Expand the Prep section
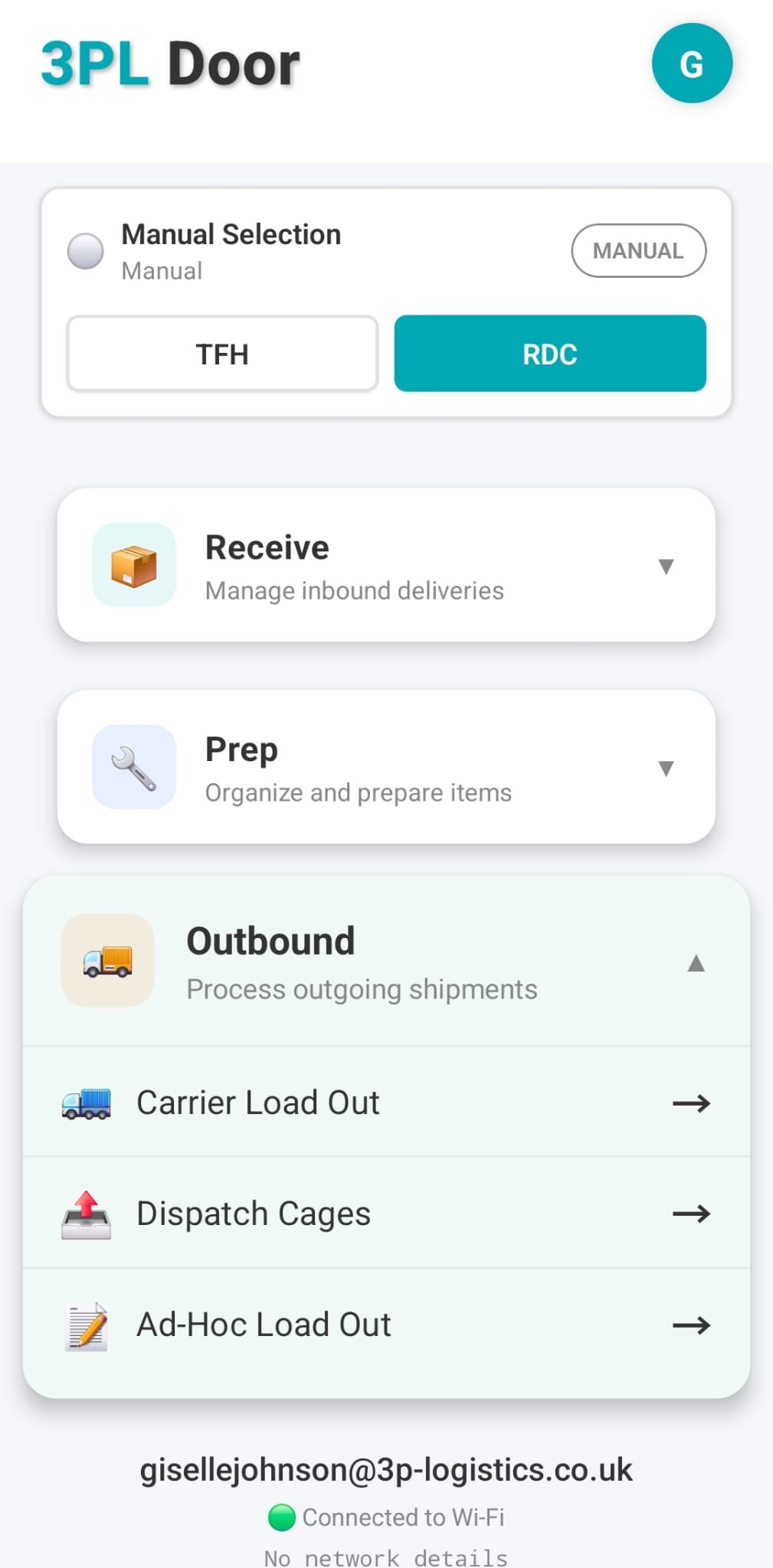773x1568 pixels. click(x=665, y=768)
